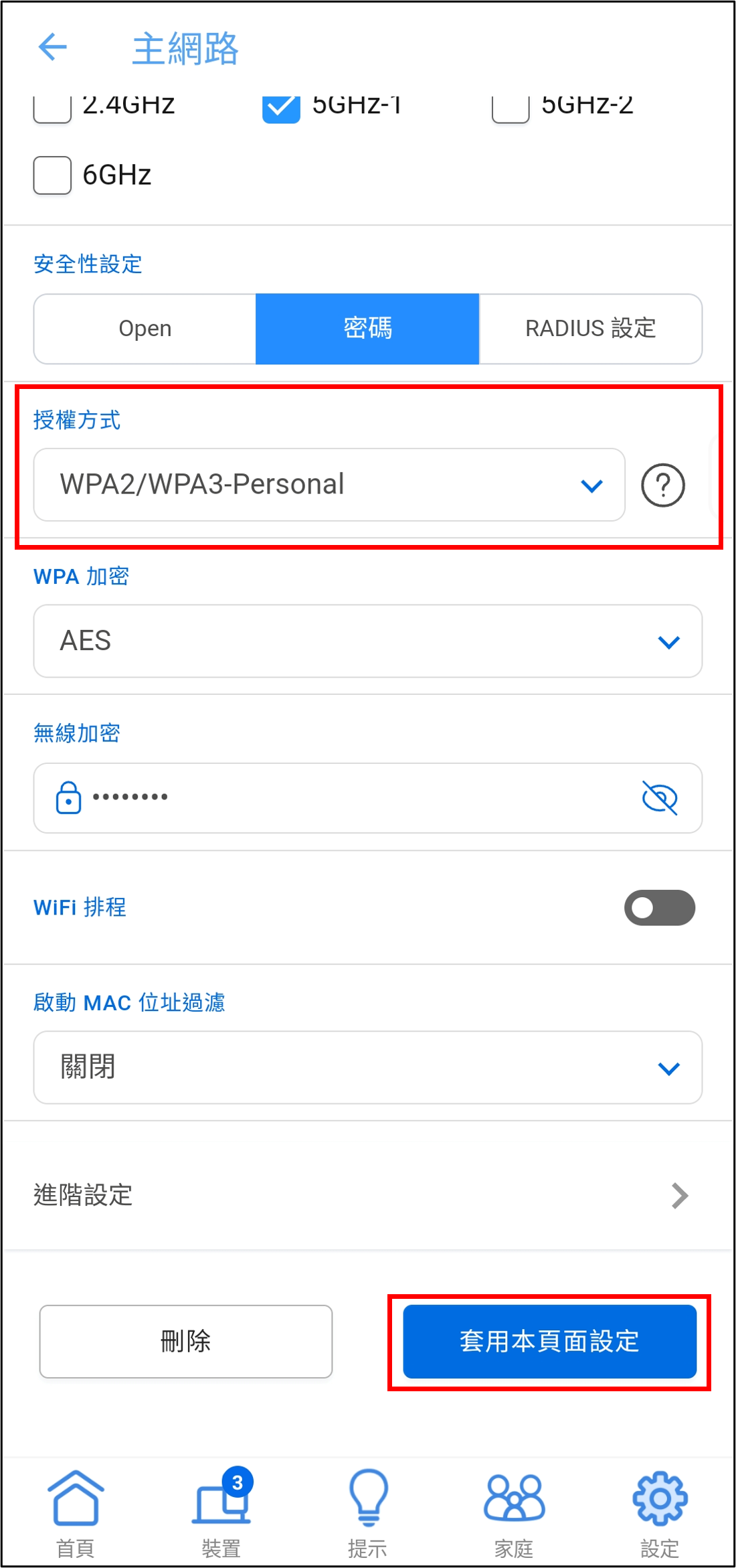Uncheck the 5GHz-1 band checkbox
The height and width of the screenshot is (1568, 736).
point(281,107)
